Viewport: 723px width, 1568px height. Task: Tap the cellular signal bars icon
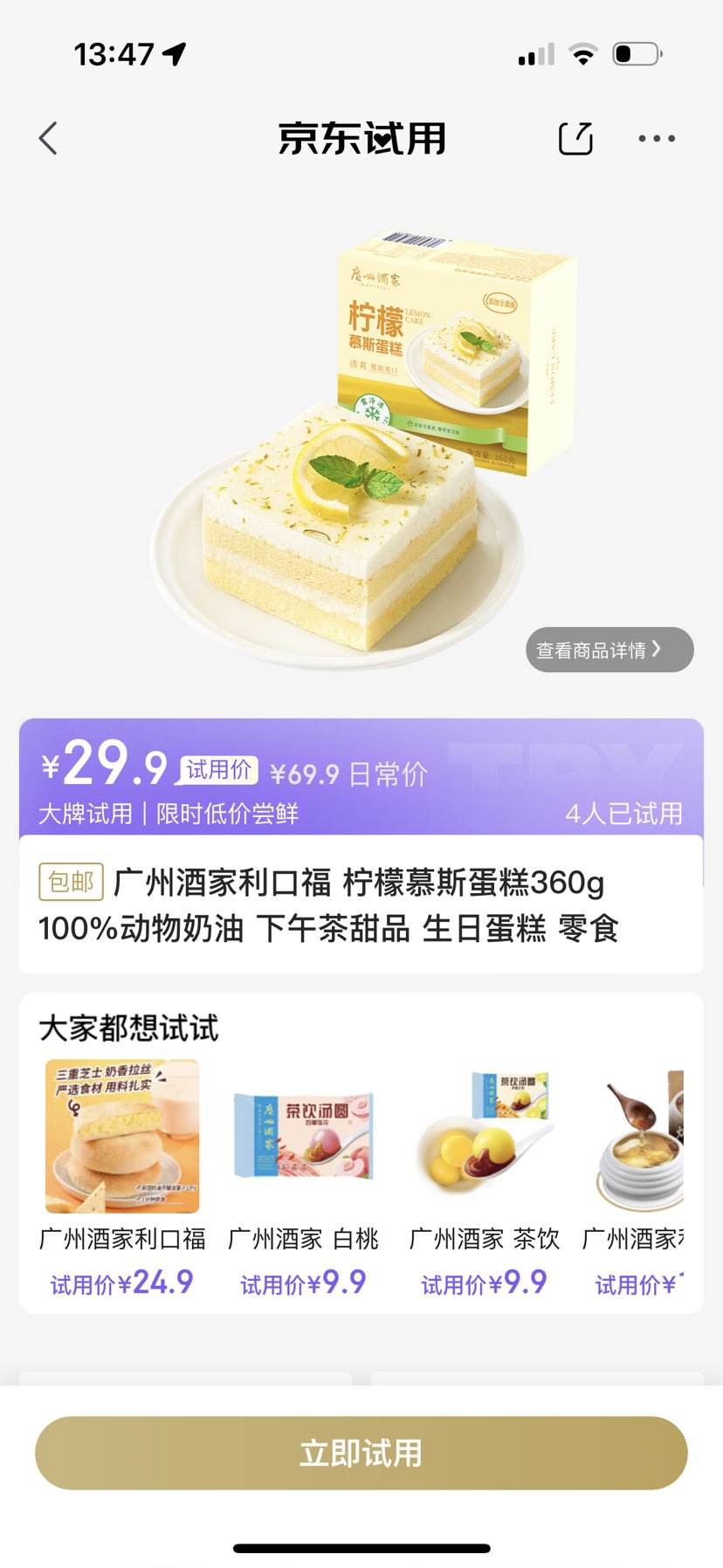[x=534, y=54]
